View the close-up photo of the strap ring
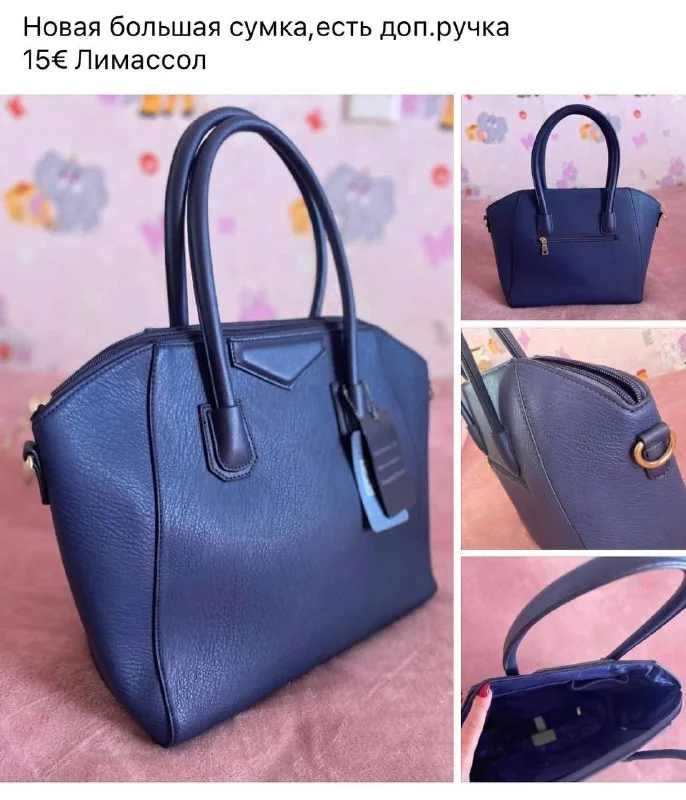The height and width of the screenshot is (800, 686). point(573,438)
